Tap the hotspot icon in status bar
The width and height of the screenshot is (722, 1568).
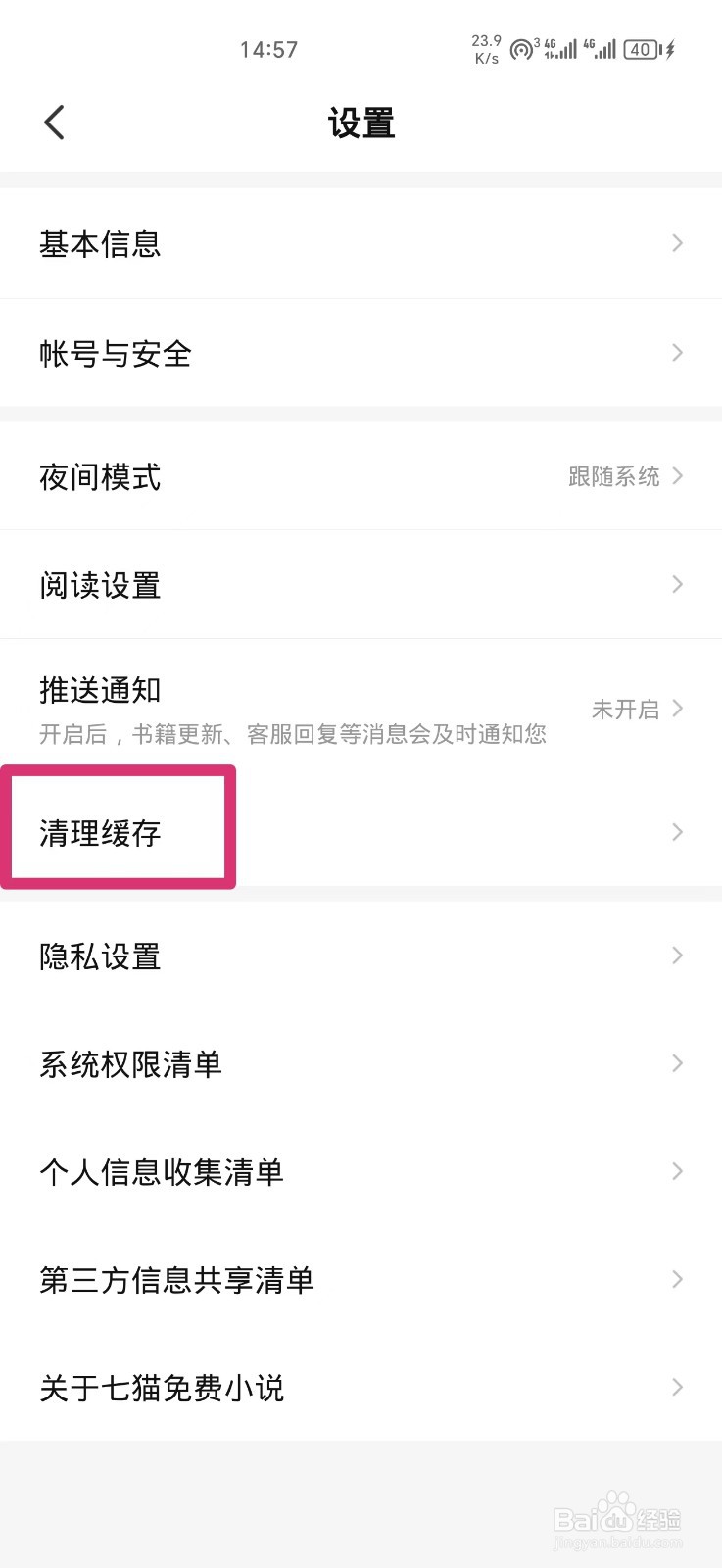tap(522, 49)
